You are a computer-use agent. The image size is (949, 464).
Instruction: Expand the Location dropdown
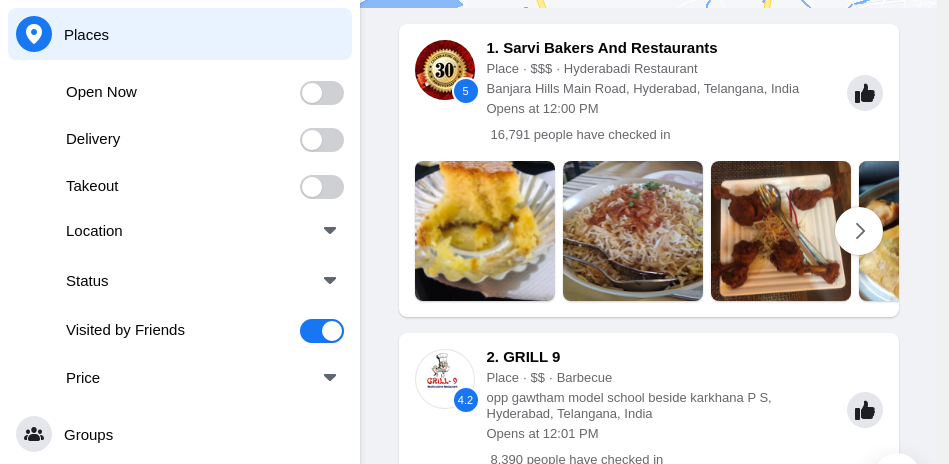(x=329, y=231)
